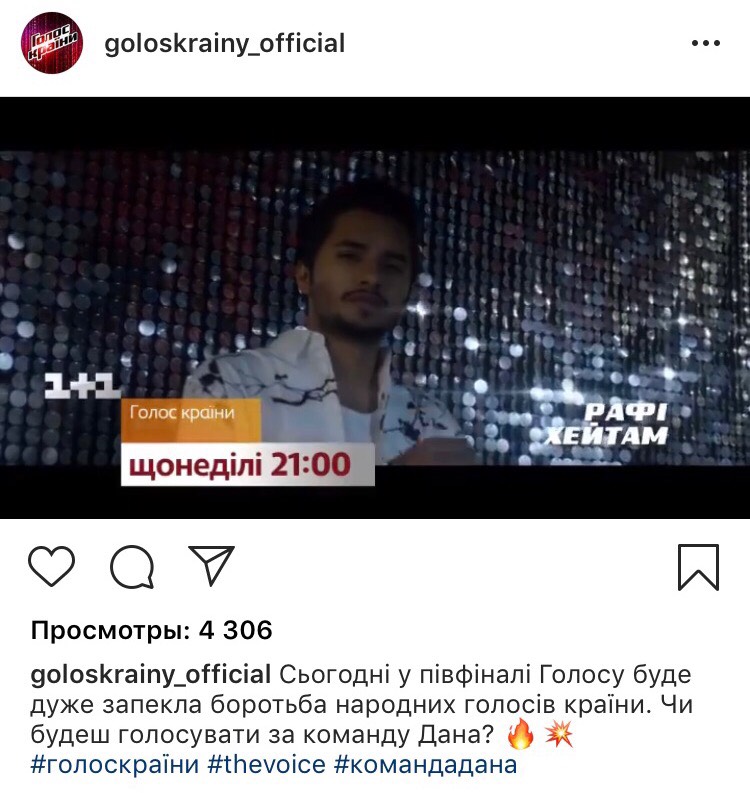This screenshot has width=750, height=793.
Task: Open comments via the speech bubble icon
Action: point(131,567)
